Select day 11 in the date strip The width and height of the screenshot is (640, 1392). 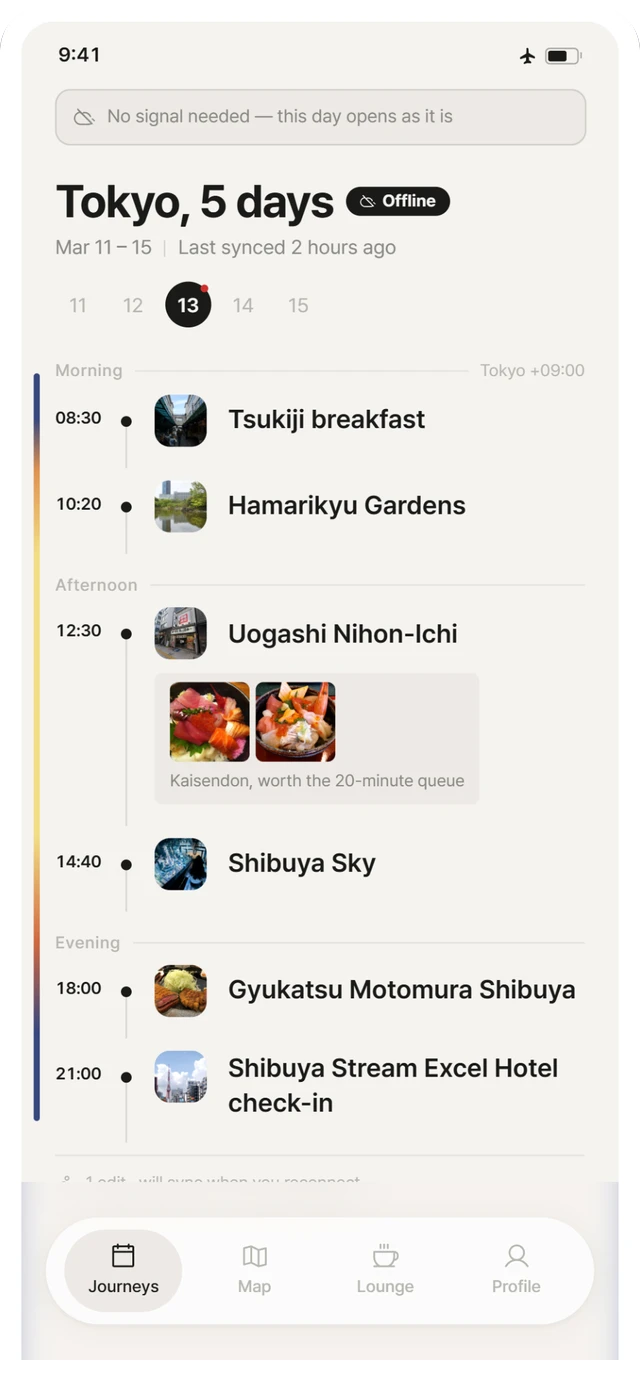(x=78, y=306)
